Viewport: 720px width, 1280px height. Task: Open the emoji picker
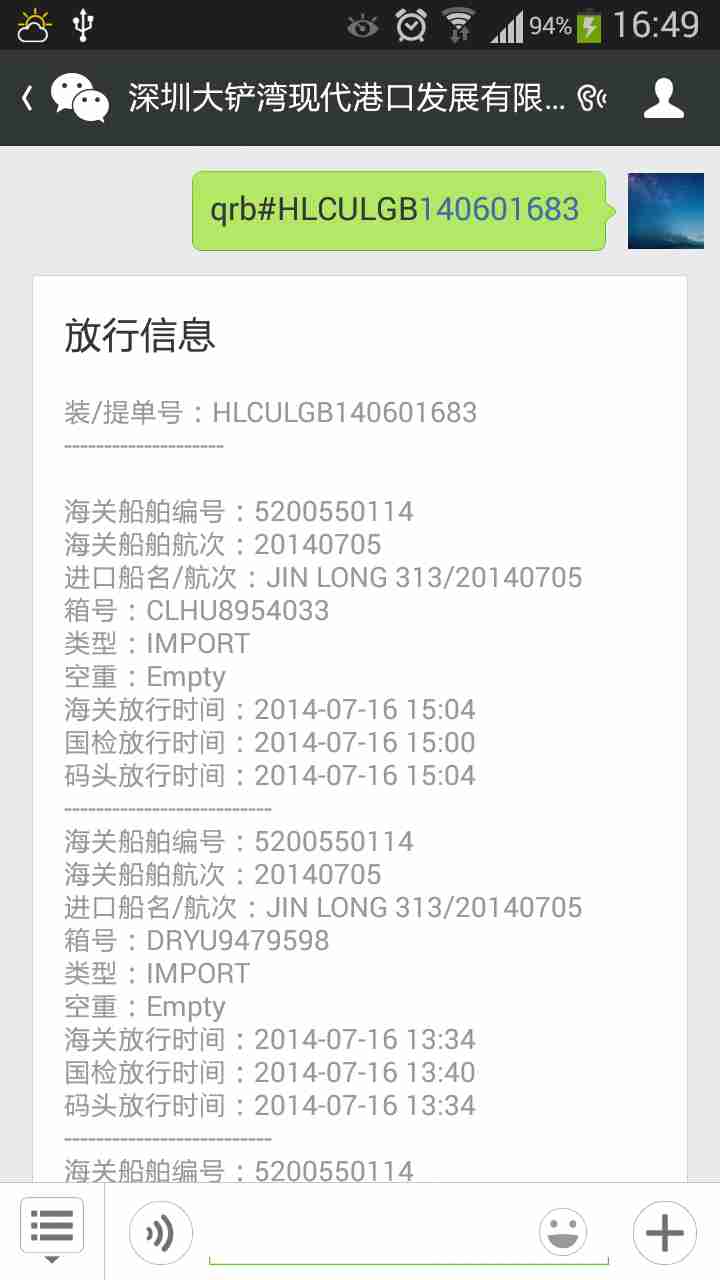[563, 1233]
